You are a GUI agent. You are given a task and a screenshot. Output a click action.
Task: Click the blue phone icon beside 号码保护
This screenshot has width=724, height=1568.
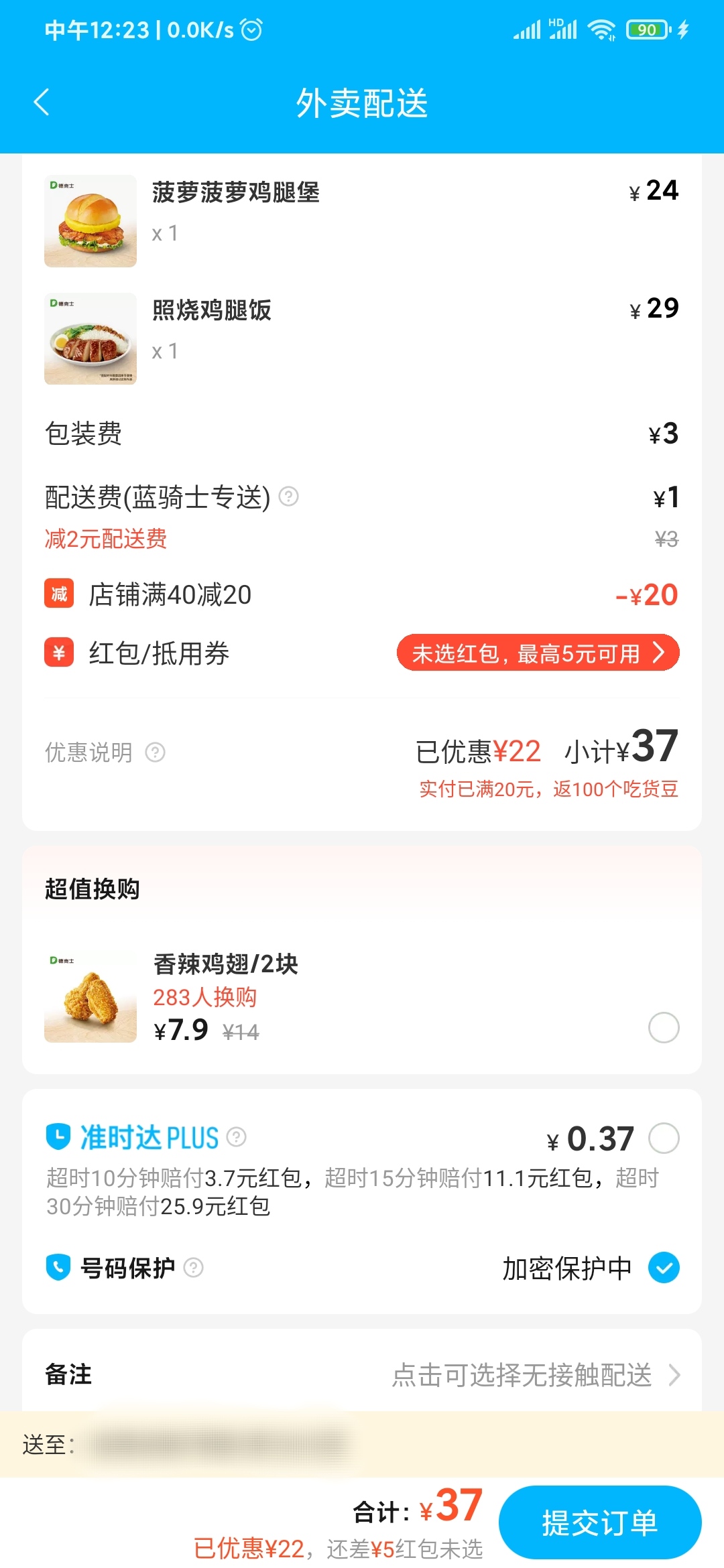(58, 1267)
